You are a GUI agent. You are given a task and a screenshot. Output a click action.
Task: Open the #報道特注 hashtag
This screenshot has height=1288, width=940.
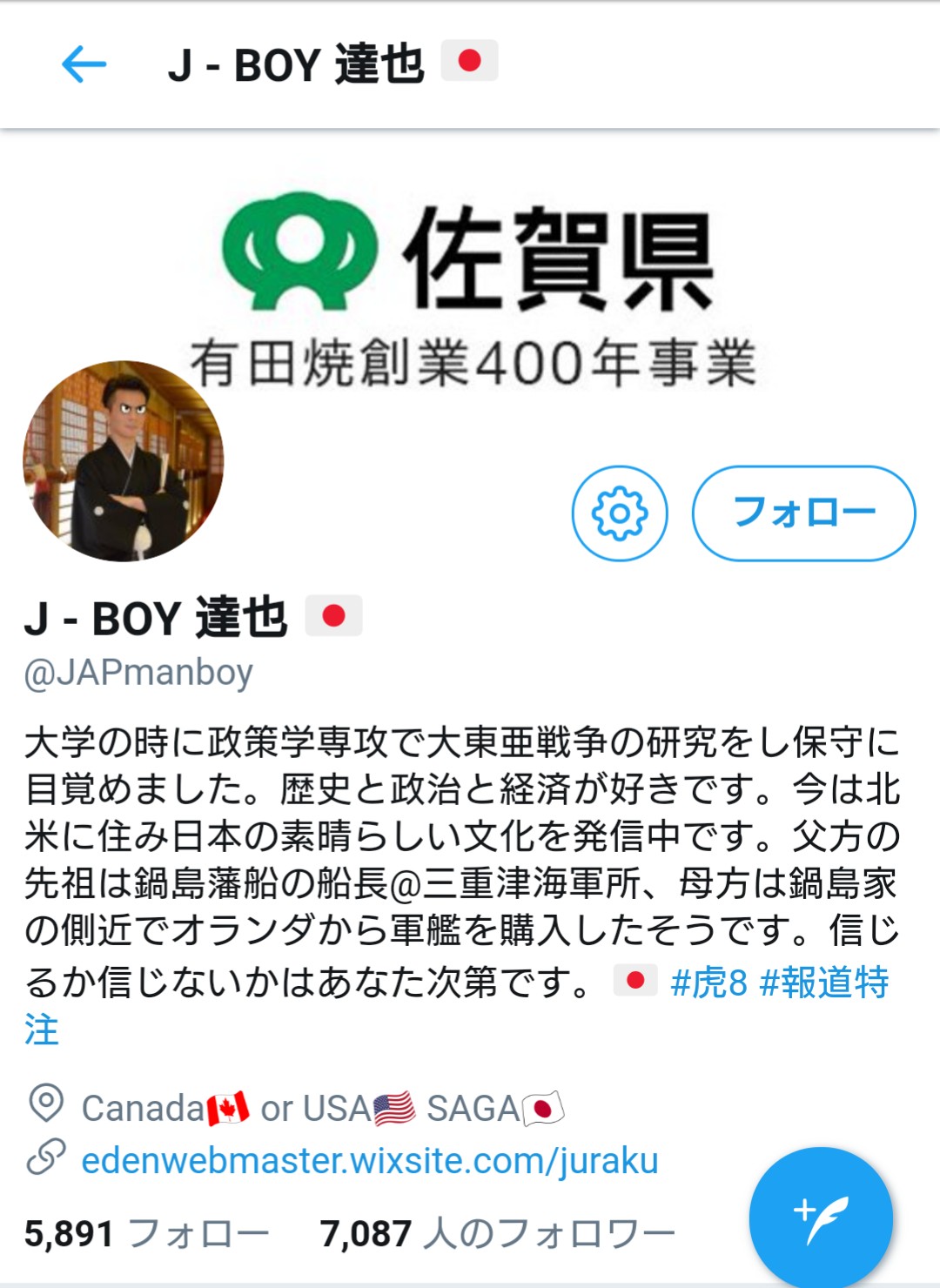click(x=823, y=983)
